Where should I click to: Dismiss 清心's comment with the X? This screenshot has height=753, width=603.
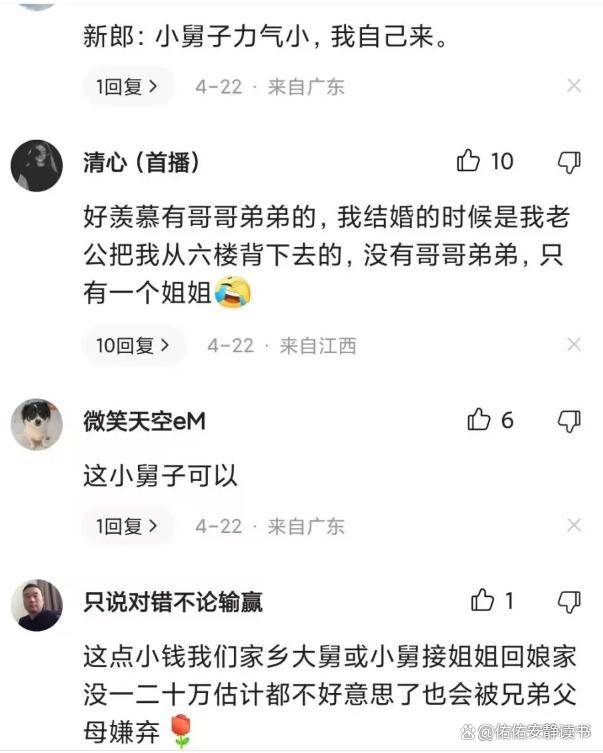point(574,345)
